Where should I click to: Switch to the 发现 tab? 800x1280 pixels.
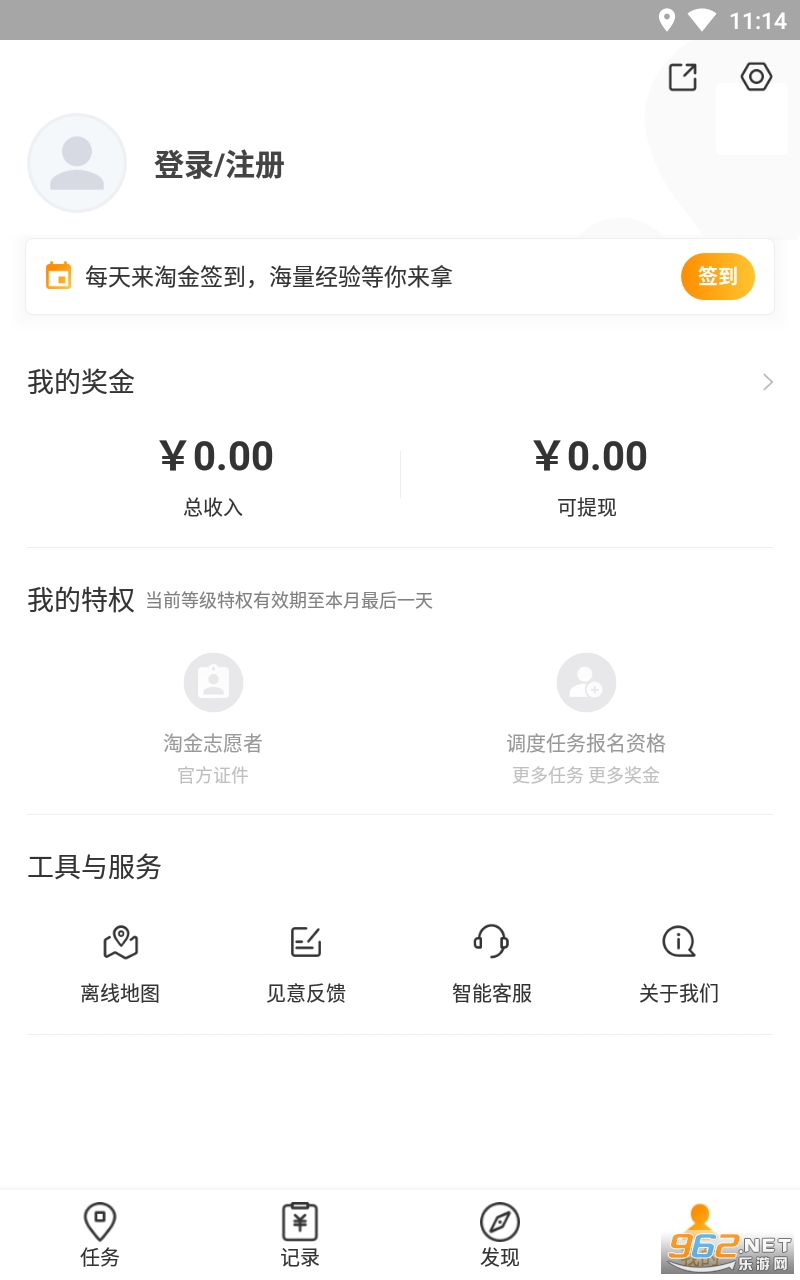pyautogui.click(x=500, y=1234)
